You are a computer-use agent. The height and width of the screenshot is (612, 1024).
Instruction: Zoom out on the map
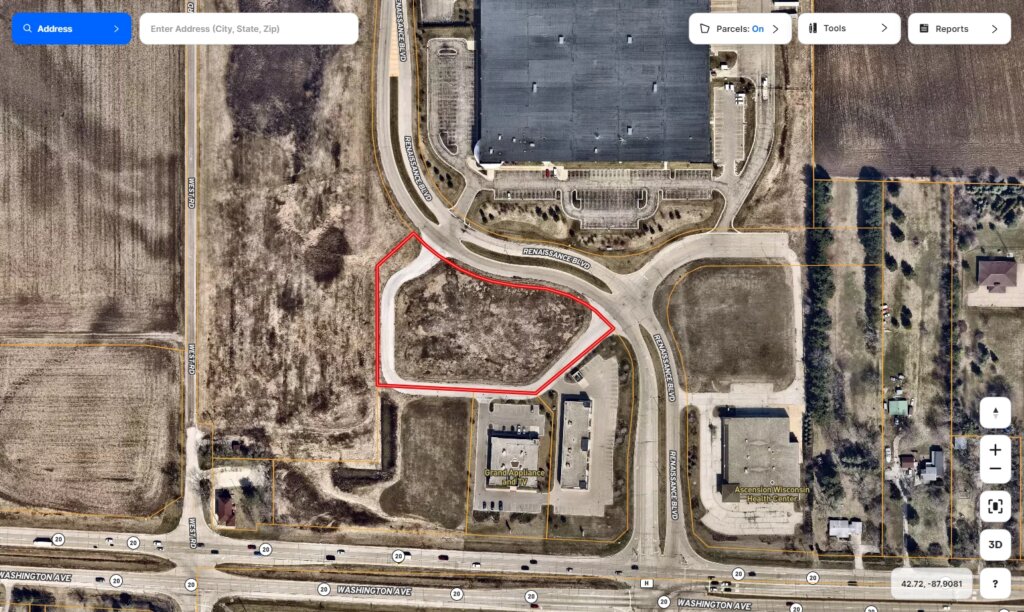(x=995, y=469)
